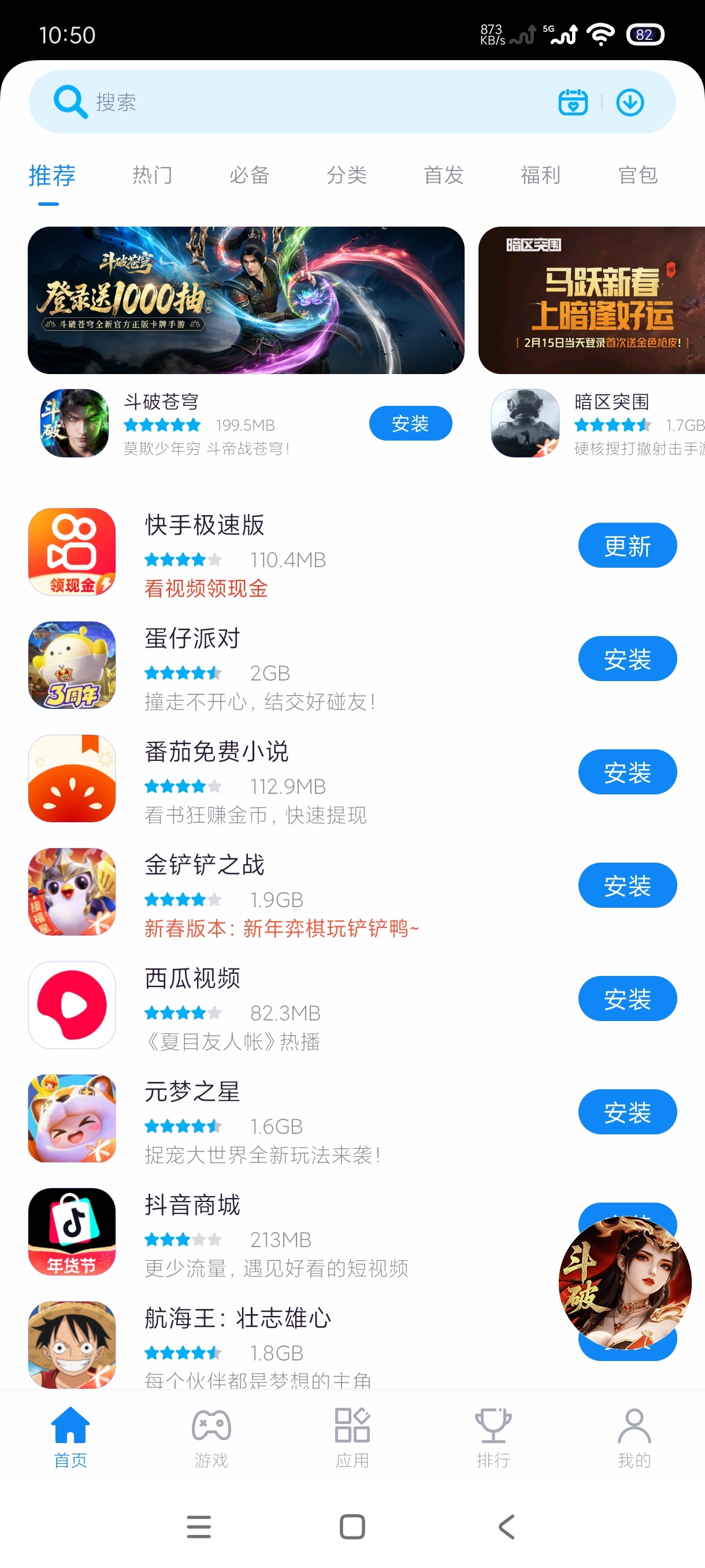Switch to the 排行 bottom tab

pos(493,1438)
